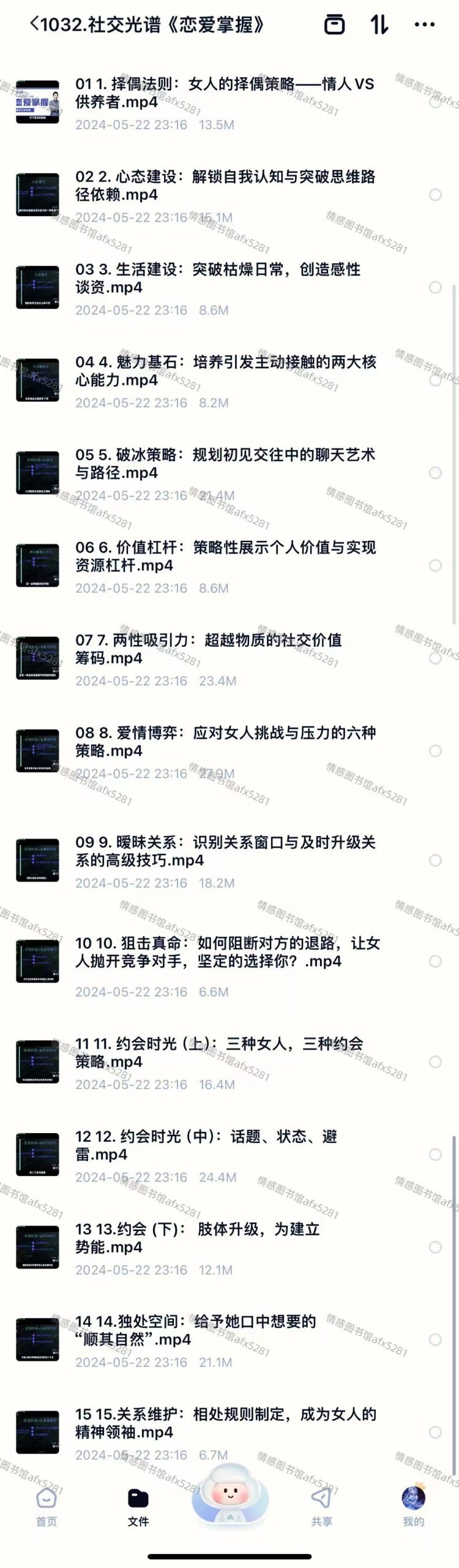Tick the selector for 10 狙击真命
The height and width of the screenshot is (1568, 459).
tap(435, 961)
